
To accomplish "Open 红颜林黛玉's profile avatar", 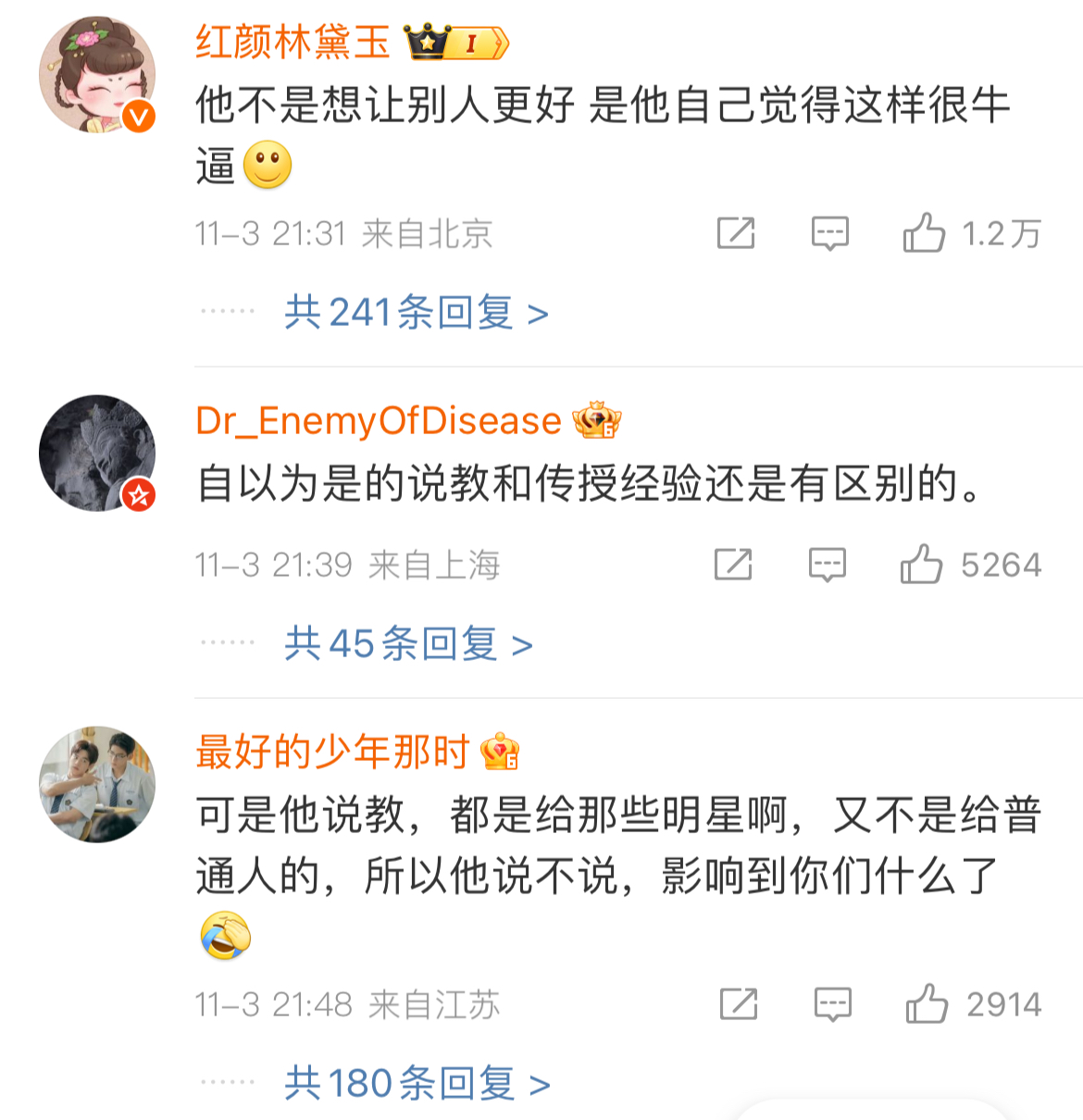I will (x=97, y=75).
